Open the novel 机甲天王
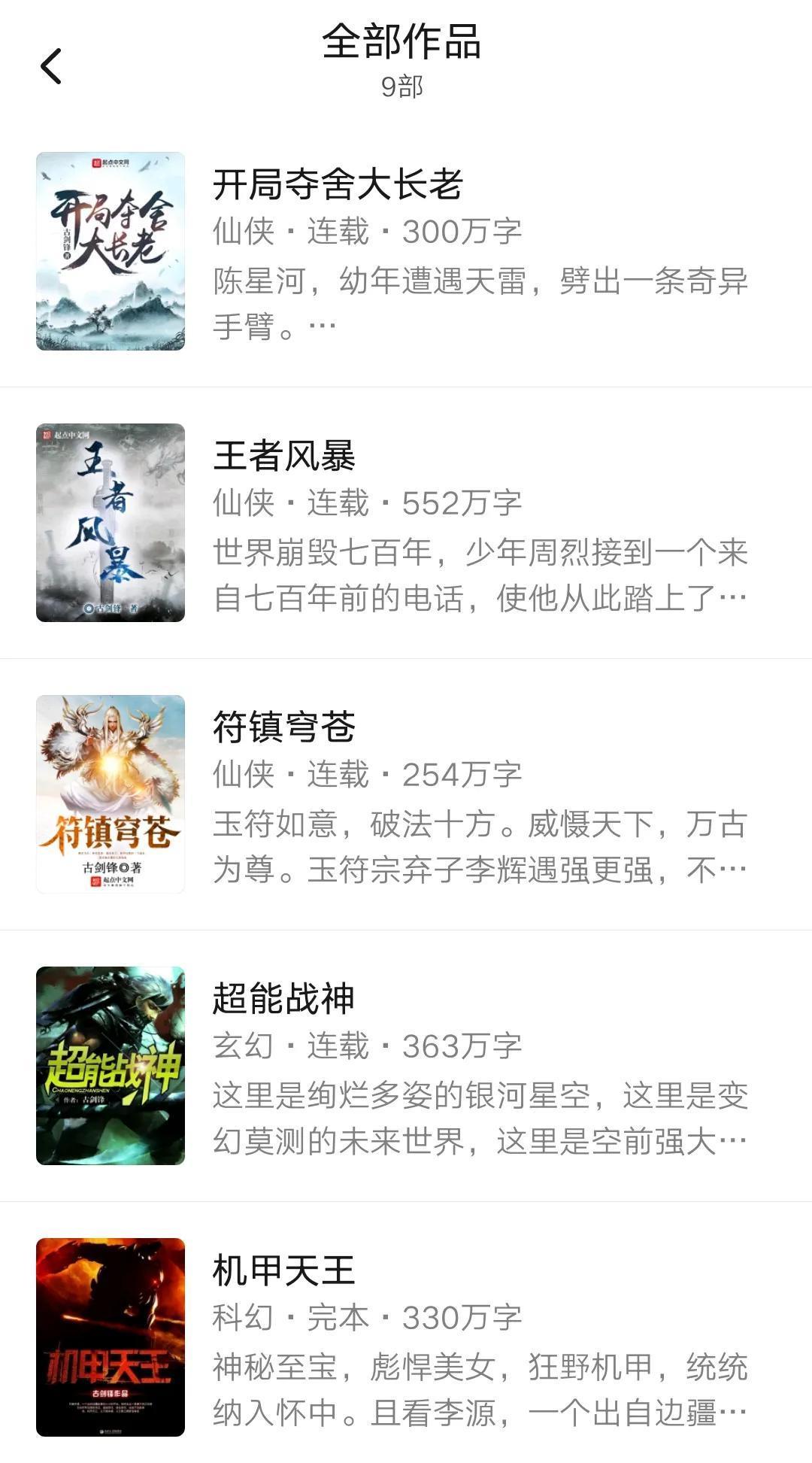 pyautogui.click(x=406, y=1333)
